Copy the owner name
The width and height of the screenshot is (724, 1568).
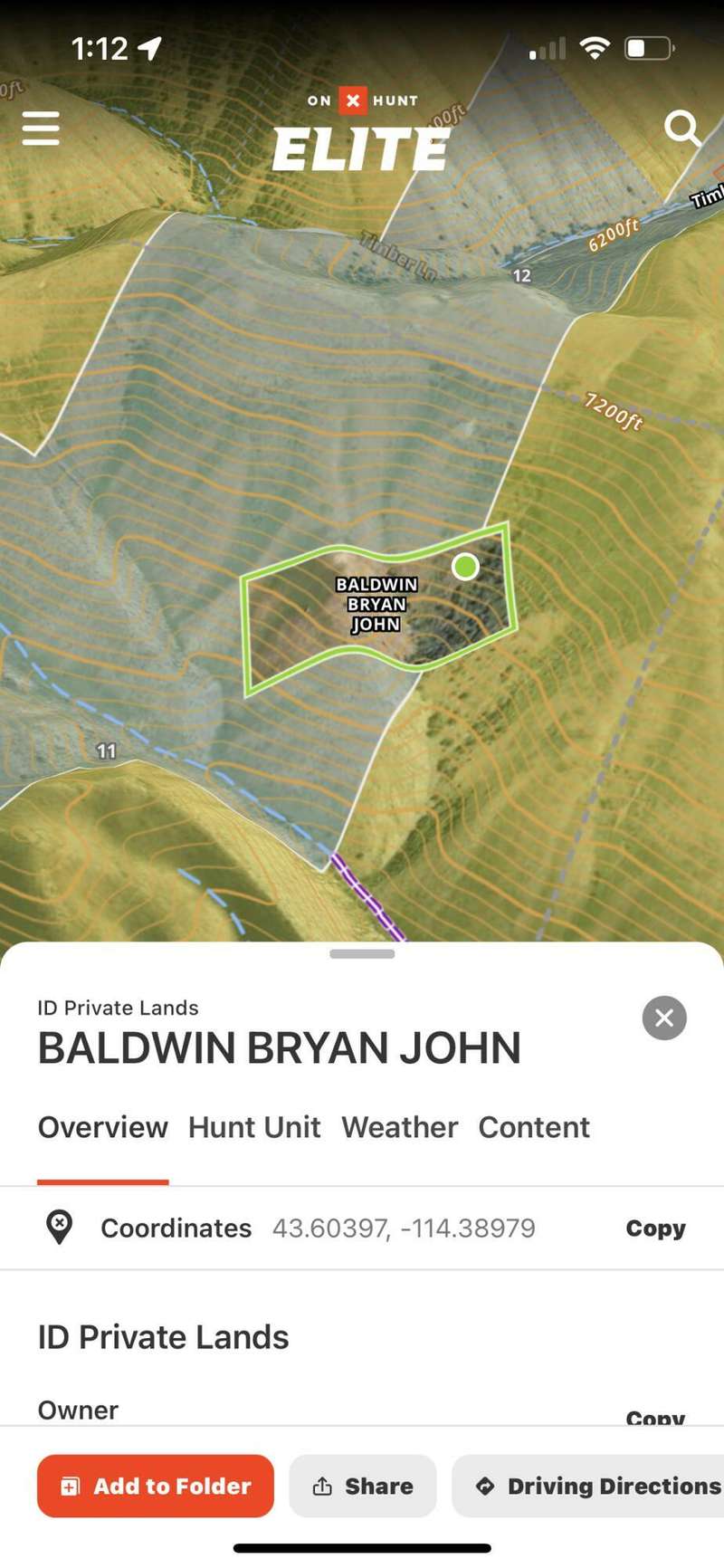tap(655, 1417)
